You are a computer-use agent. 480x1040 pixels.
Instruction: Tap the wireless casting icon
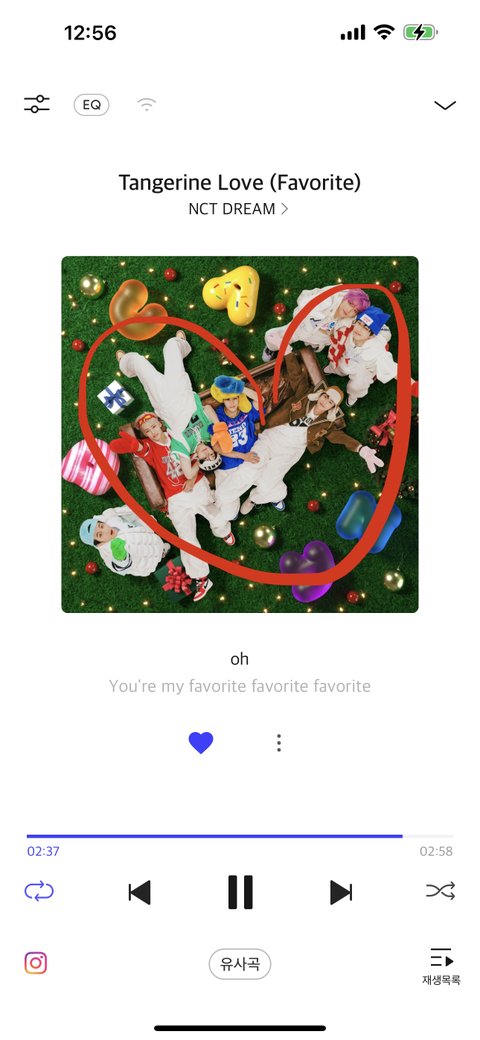coord(147,104)
